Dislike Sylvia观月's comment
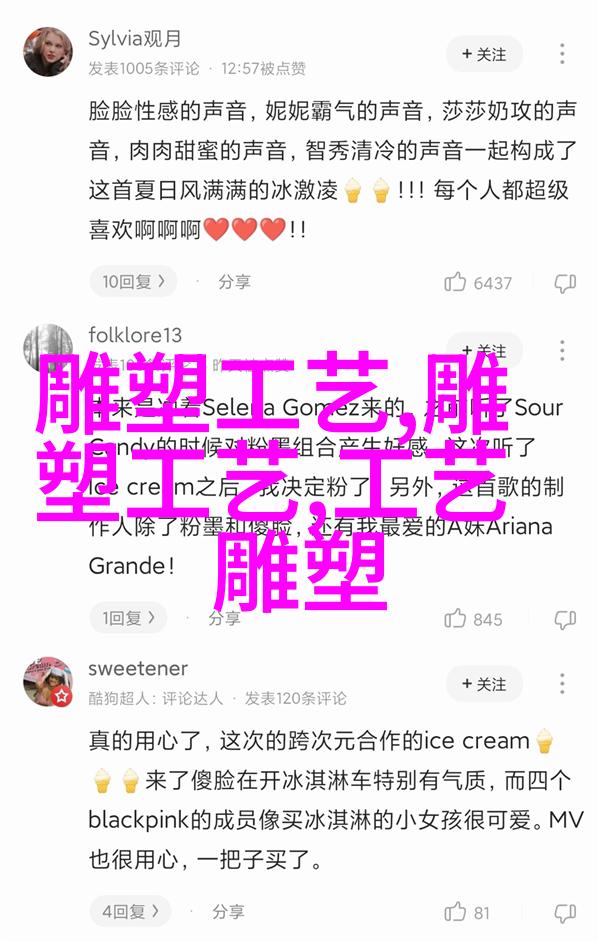 pos(565,283)
